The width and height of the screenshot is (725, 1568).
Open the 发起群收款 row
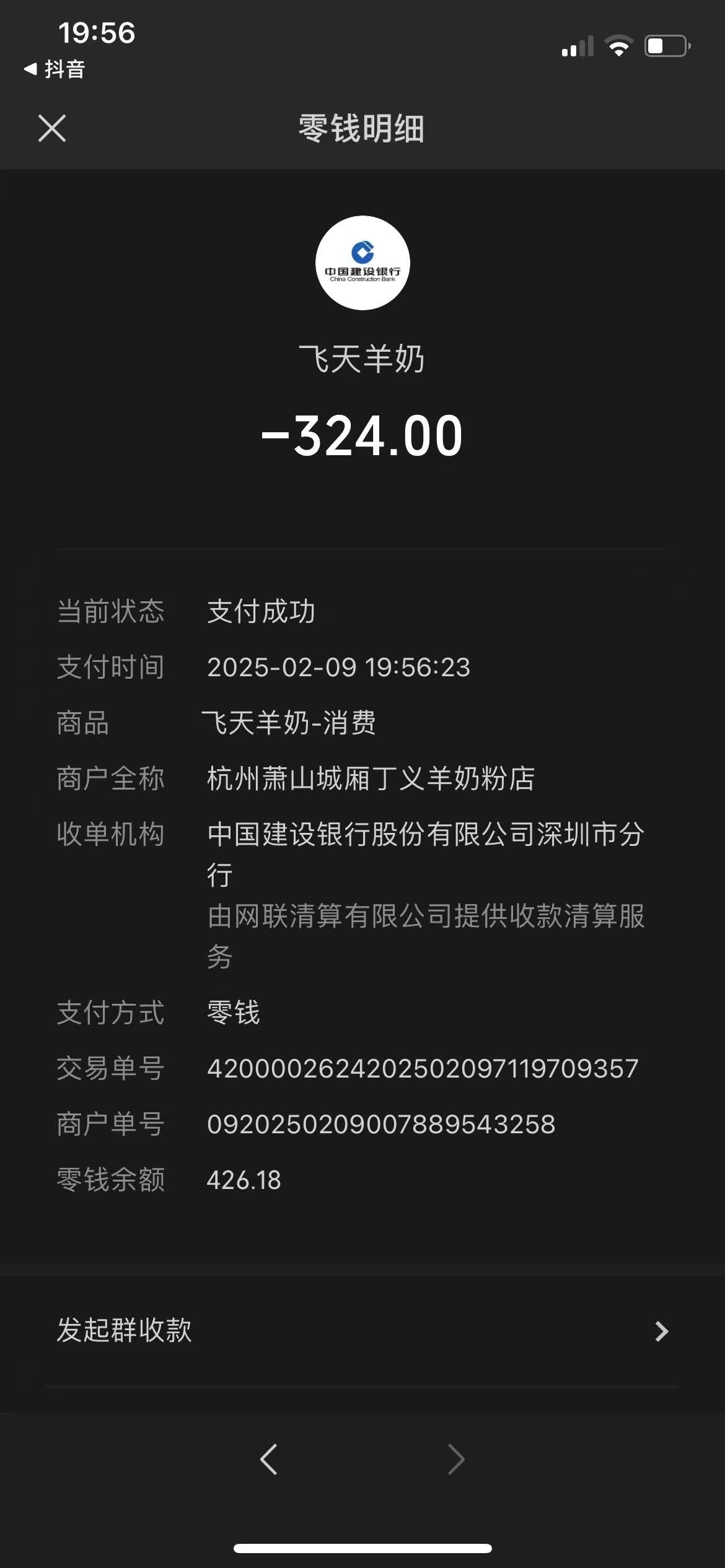tap(362, 1330)
